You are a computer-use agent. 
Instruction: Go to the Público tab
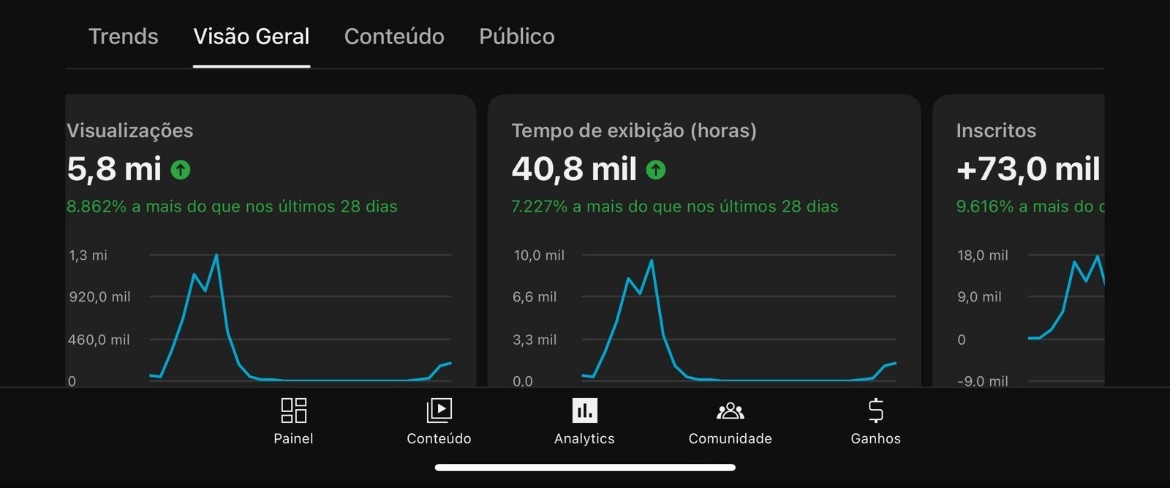516,37
